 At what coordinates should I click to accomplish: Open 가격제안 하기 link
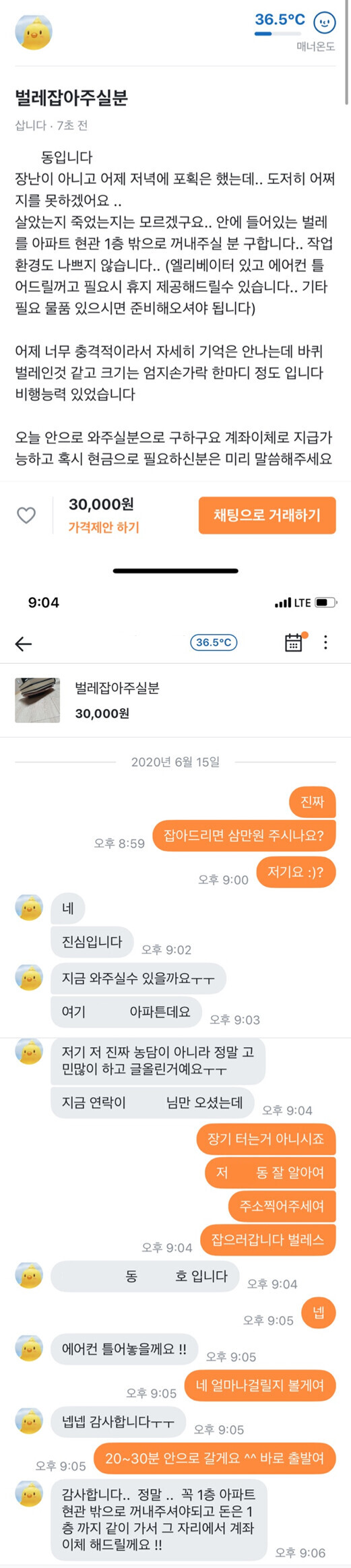(x=104, y=528)
